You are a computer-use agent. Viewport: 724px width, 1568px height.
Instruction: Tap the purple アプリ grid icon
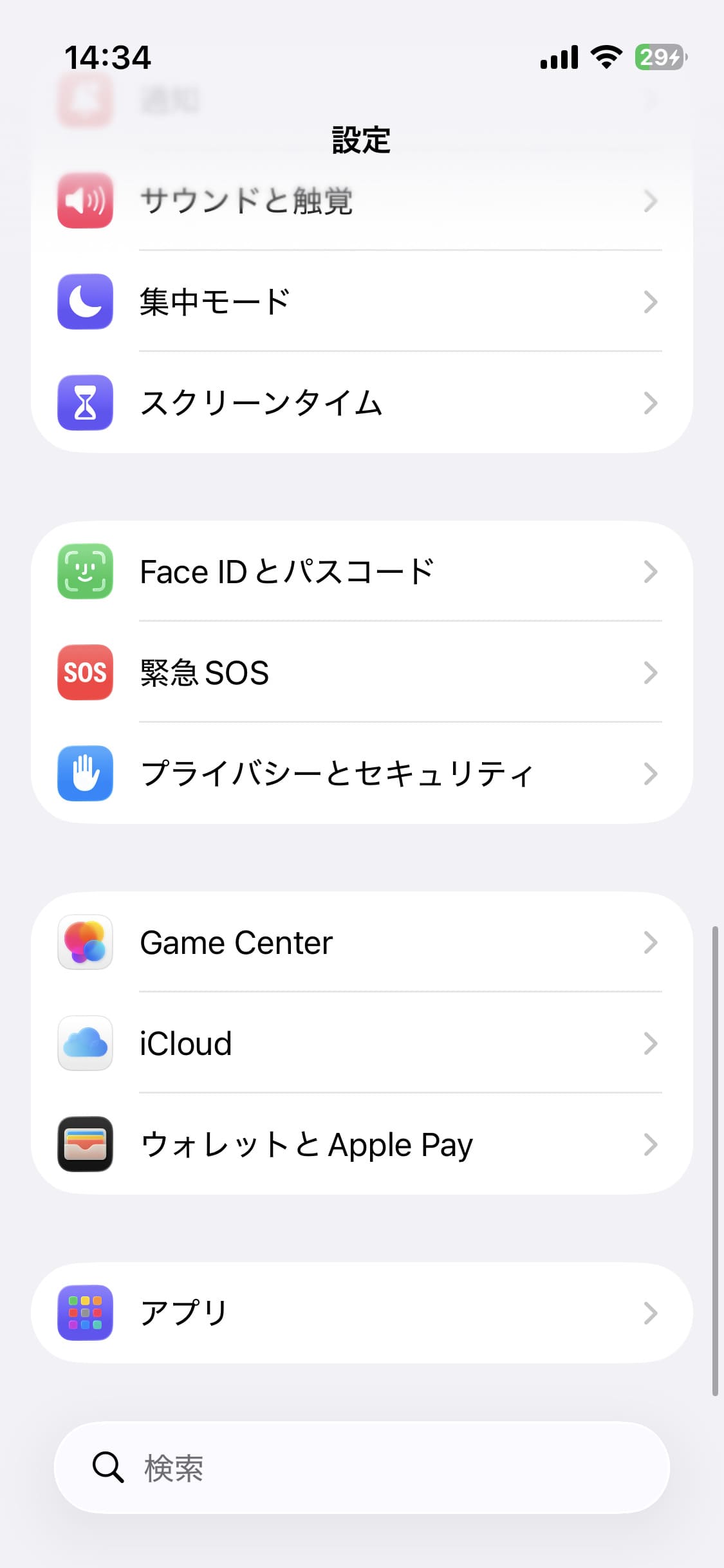[84, 1312]
